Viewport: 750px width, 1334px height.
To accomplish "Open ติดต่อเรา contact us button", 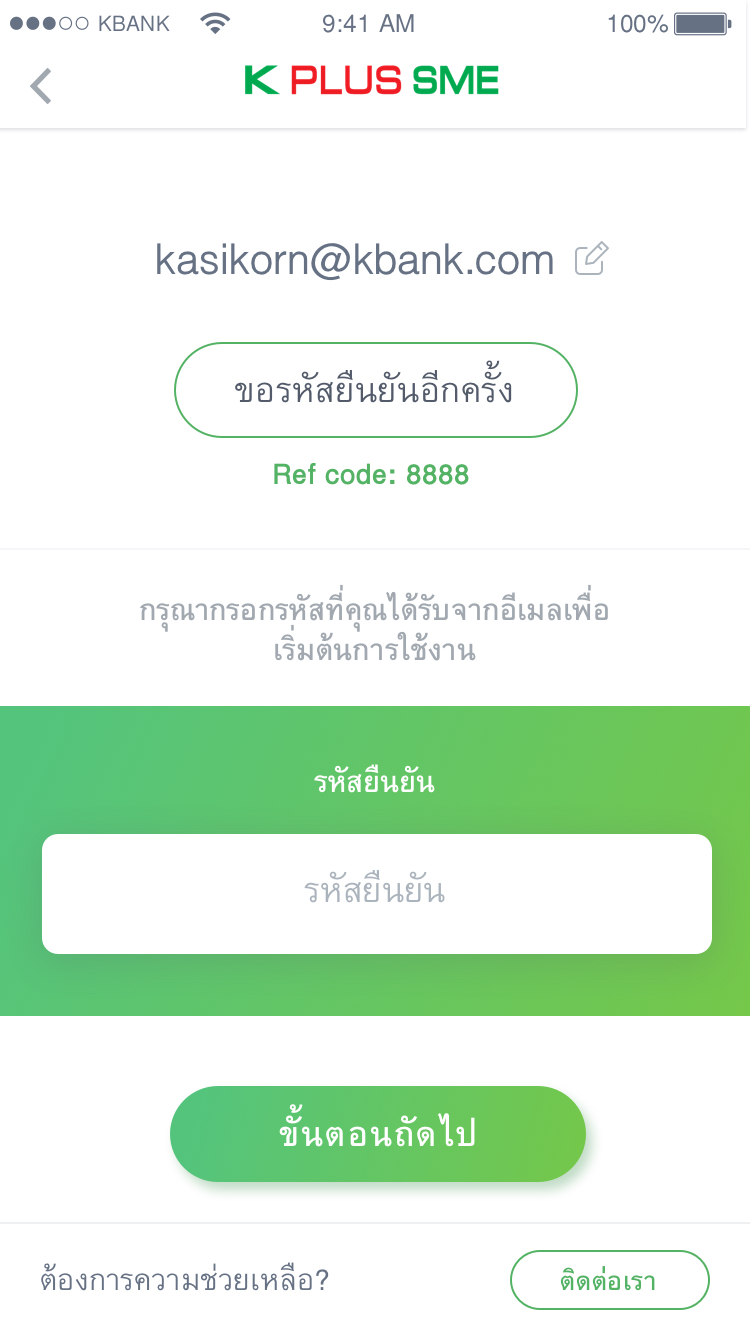I will click(x=609, y=1280).
